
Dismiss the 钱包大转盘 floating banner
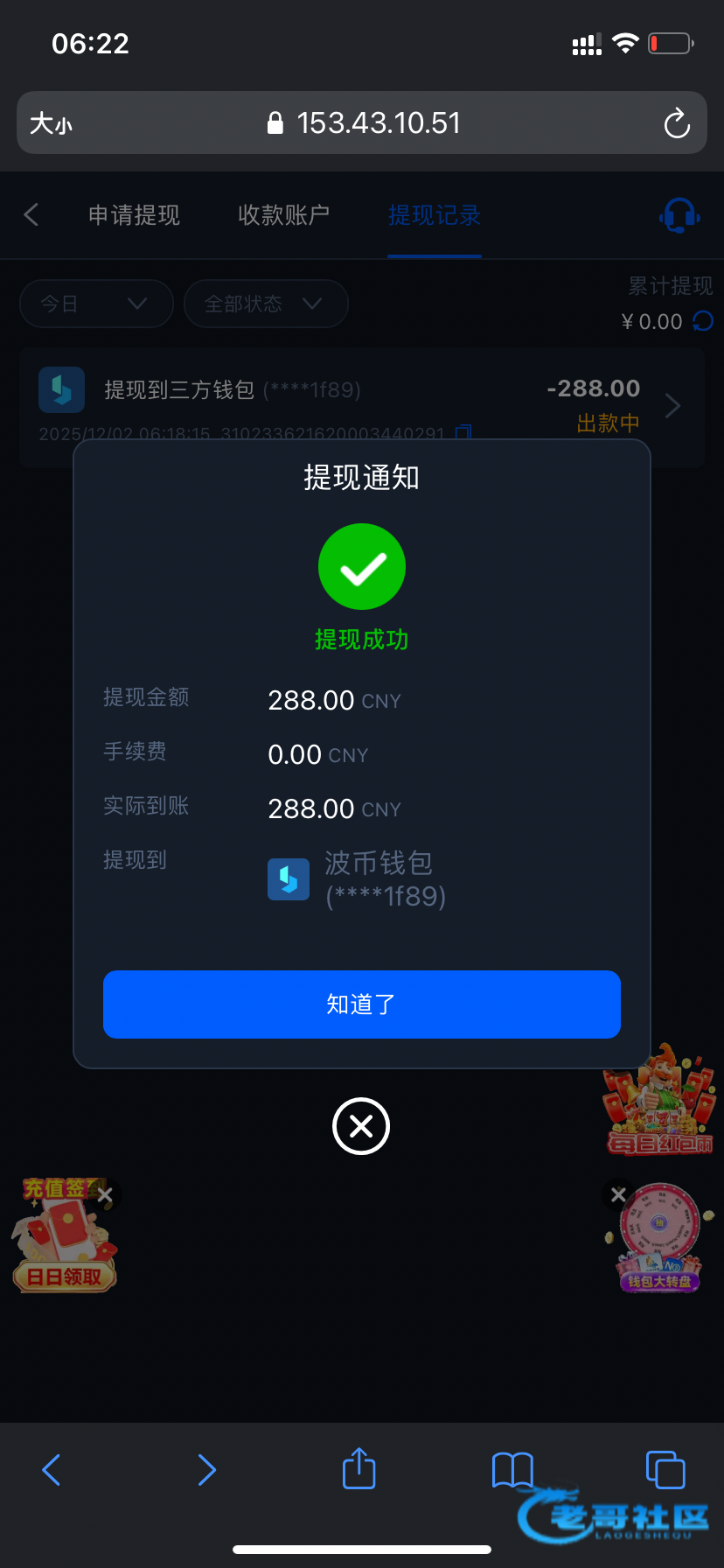pos(618,1194)
